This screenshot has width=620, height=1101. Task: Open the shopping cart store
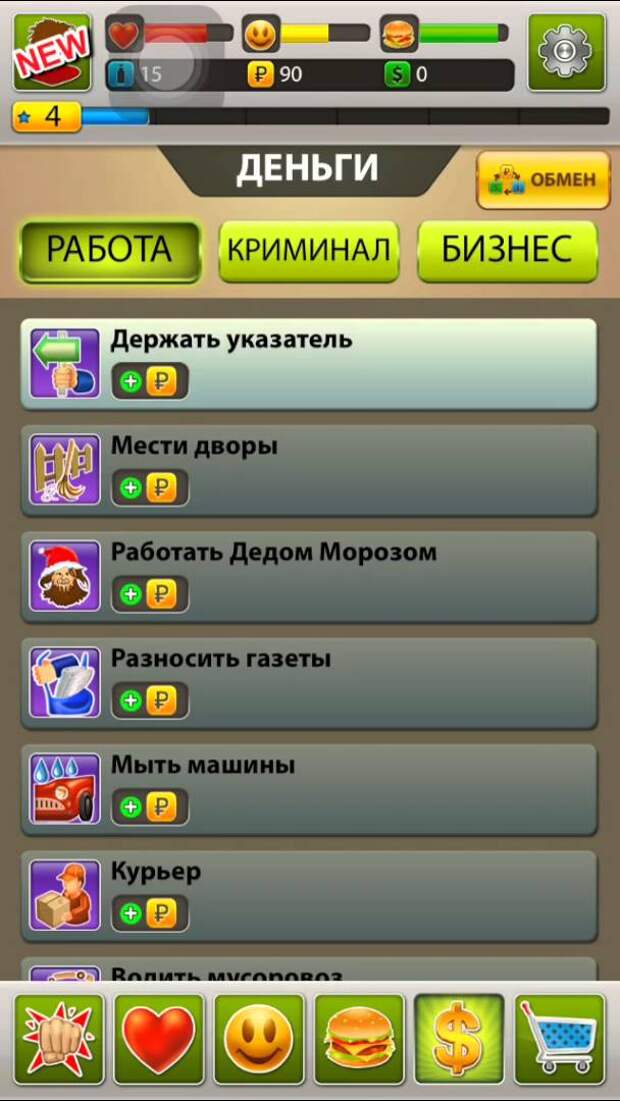pyautogui.click(x=560, y=1039)
